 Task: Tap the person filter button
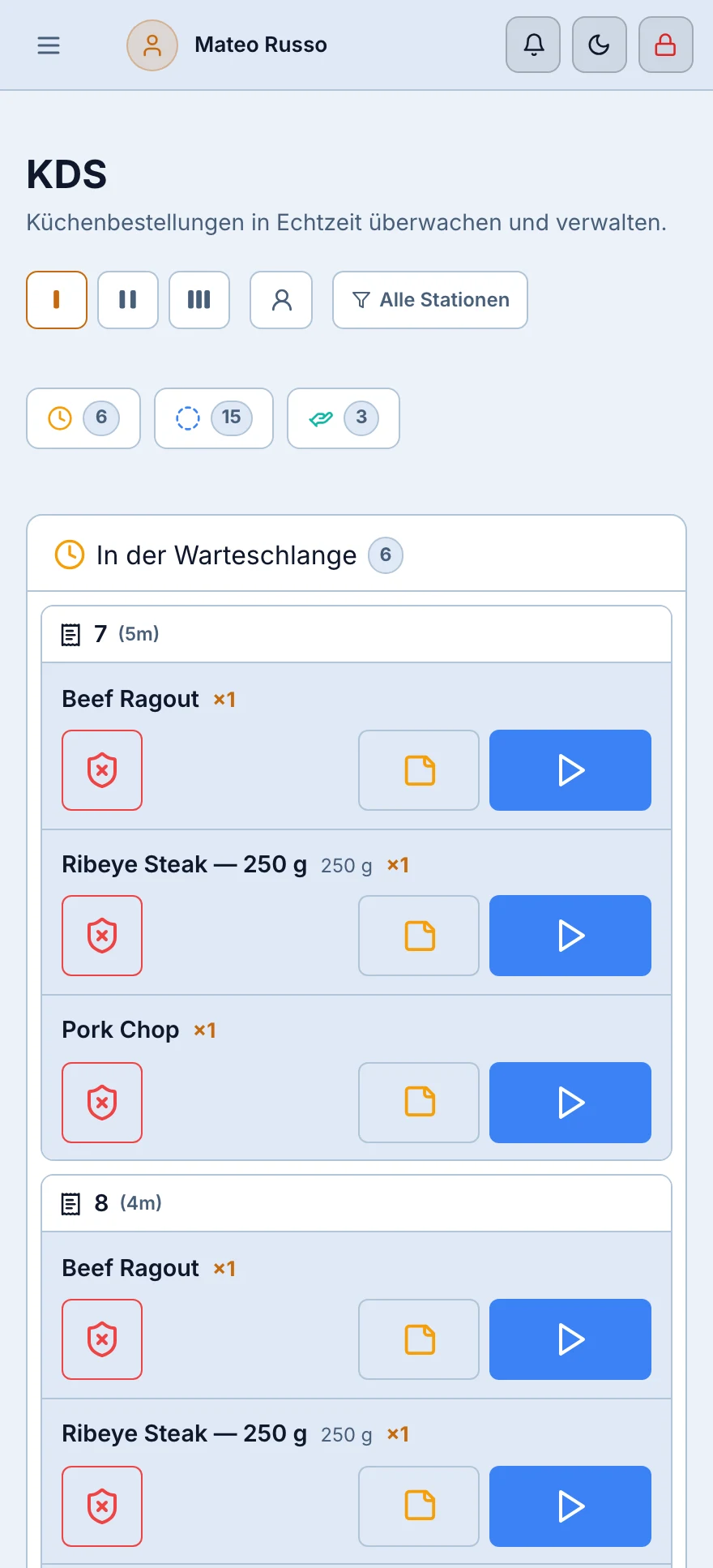[281, 300]
